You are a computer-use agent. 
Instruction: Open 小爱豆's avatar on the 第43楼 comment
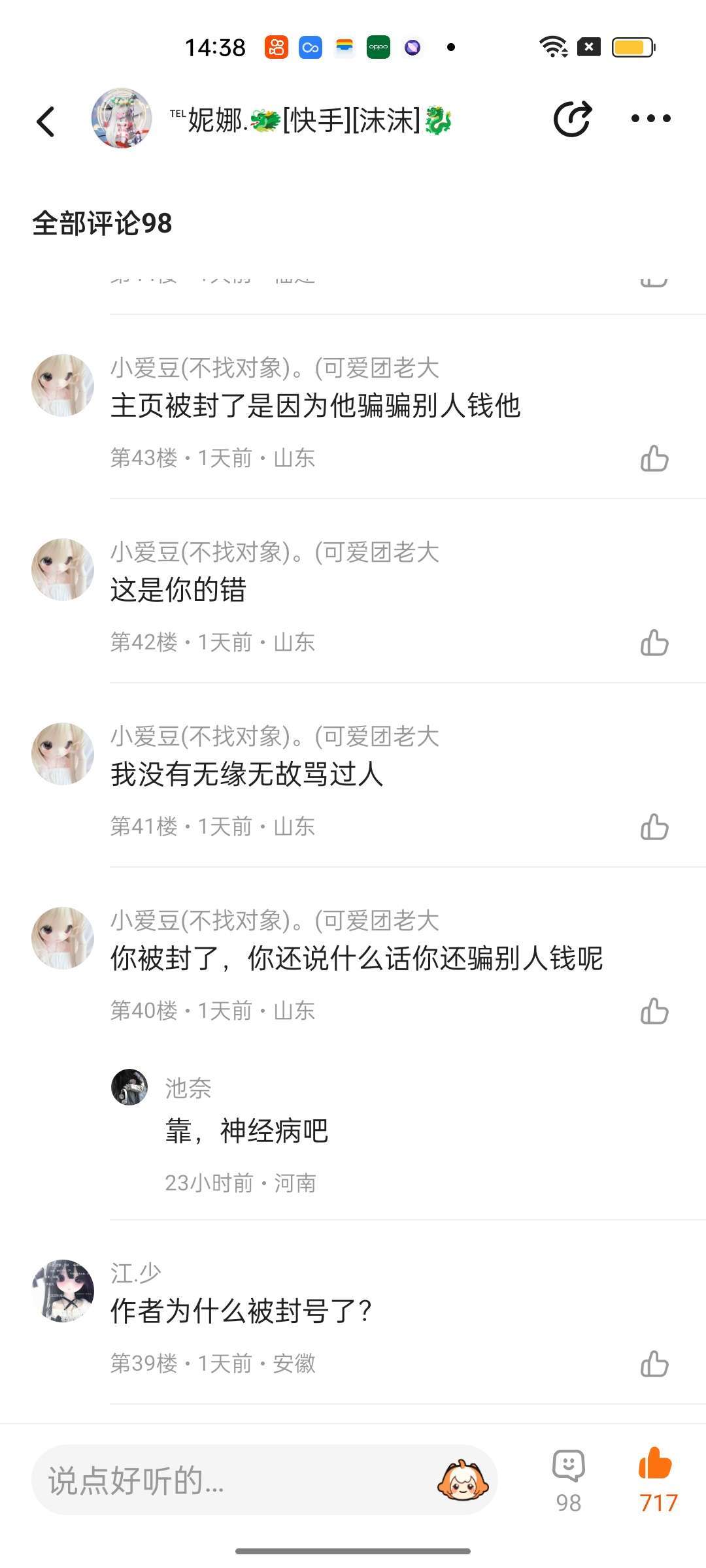pyautogui.click(x=63, y=385)
